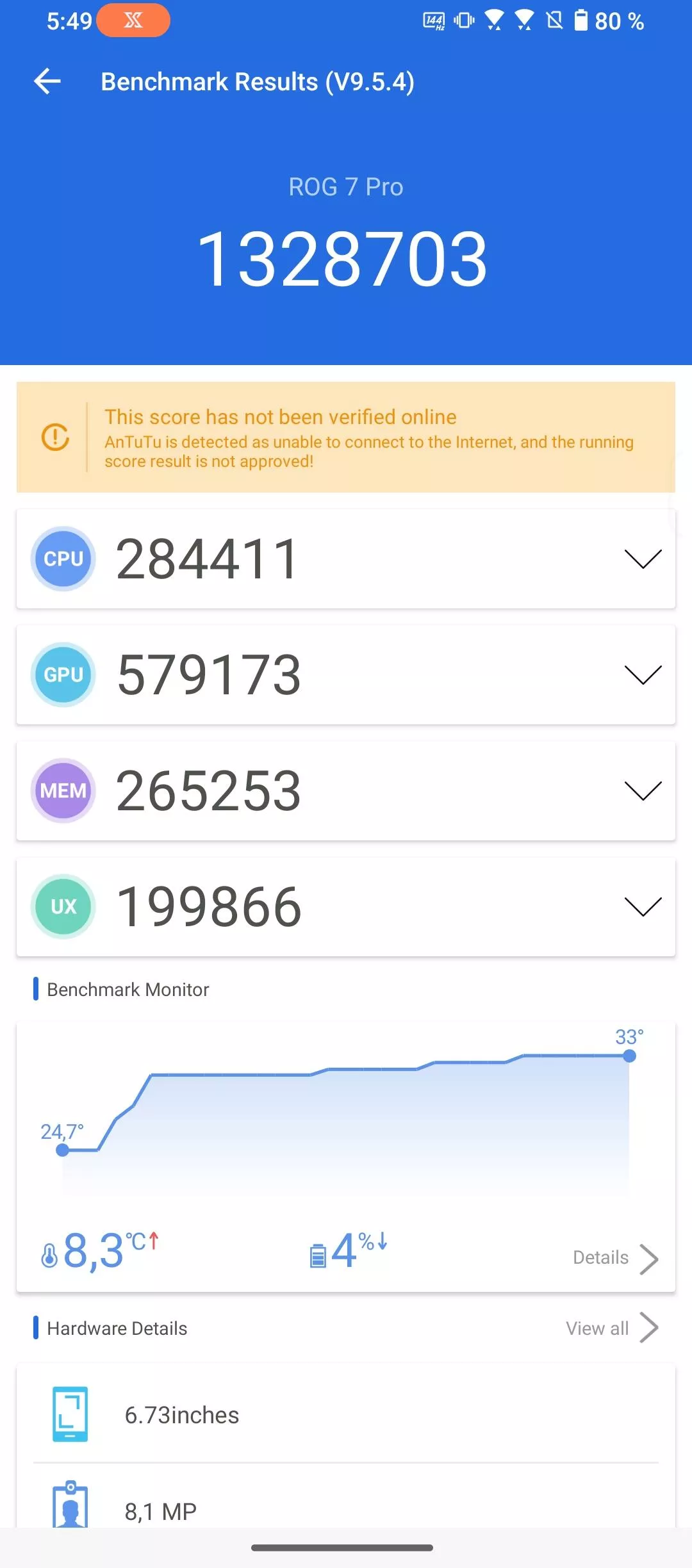View all Hardware Details
This screenshot has width=692, height=1568.
click(x=612, y=1328)
